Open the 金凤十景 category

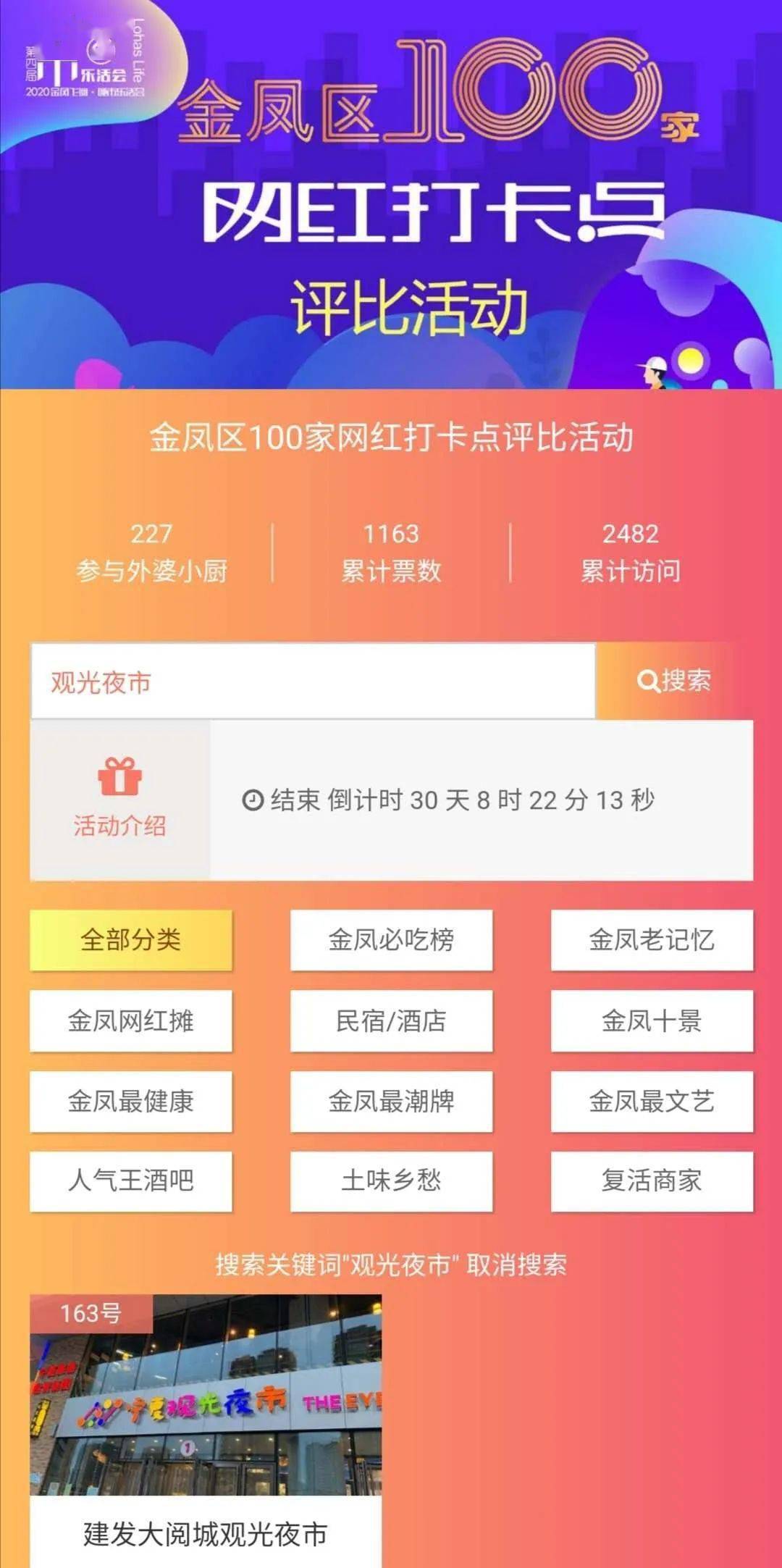tap(652, 1020)
